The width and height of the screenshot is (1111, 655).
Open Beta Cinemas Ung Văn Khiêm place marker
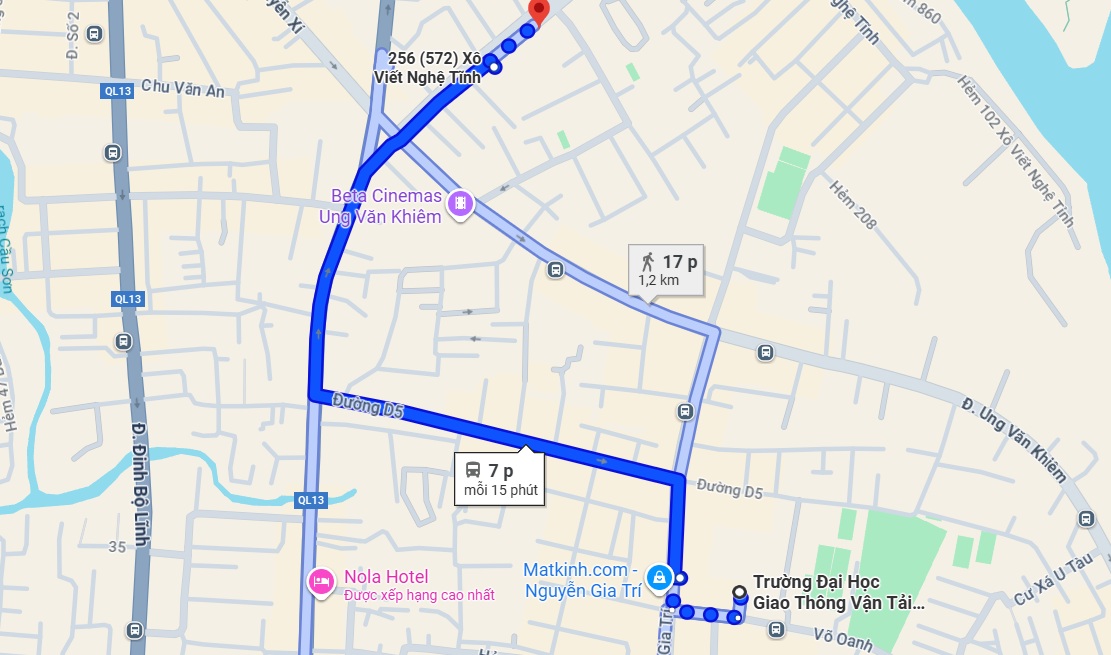459,203
